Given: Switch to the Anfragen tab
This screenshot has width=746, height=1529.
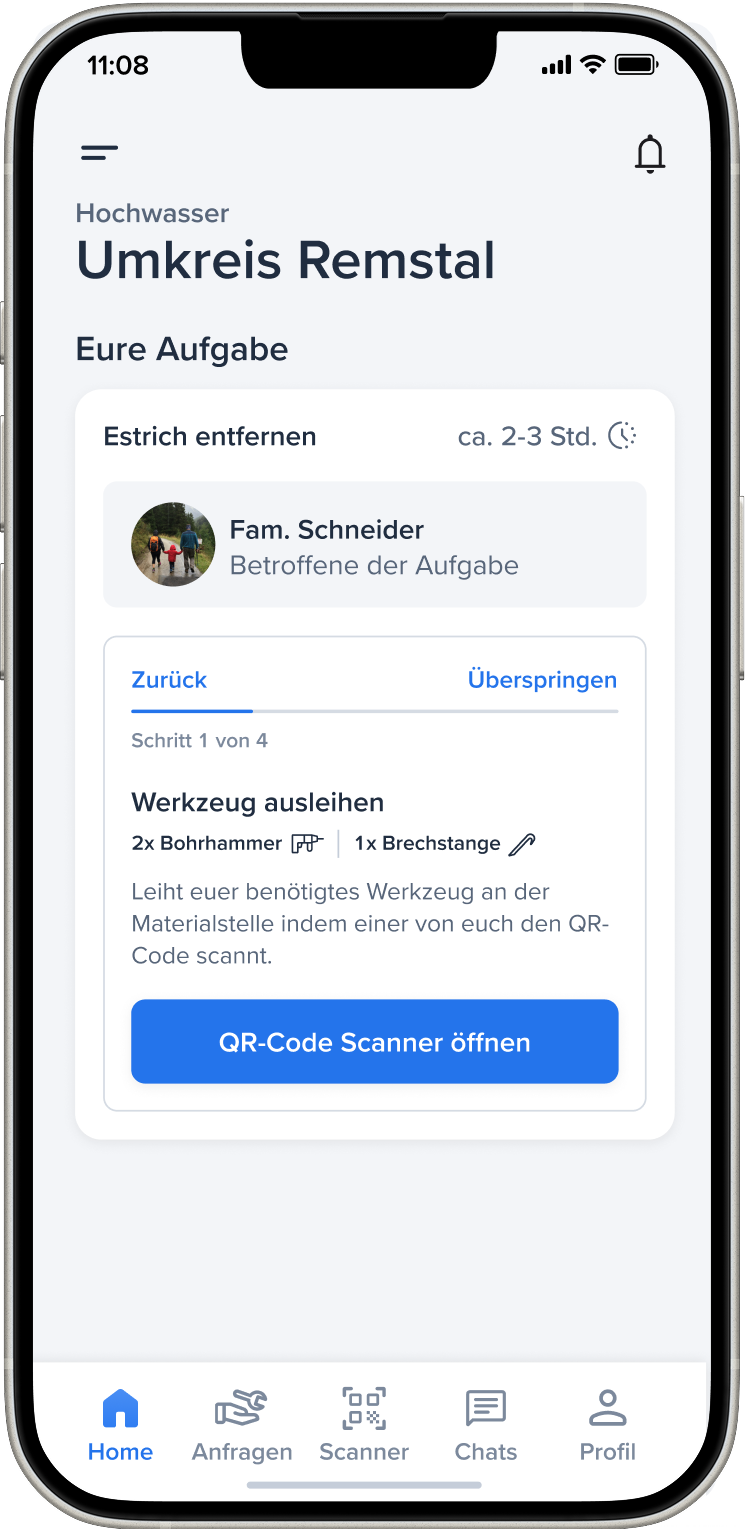Looking at the screenshot, I should pos(242,1425).
